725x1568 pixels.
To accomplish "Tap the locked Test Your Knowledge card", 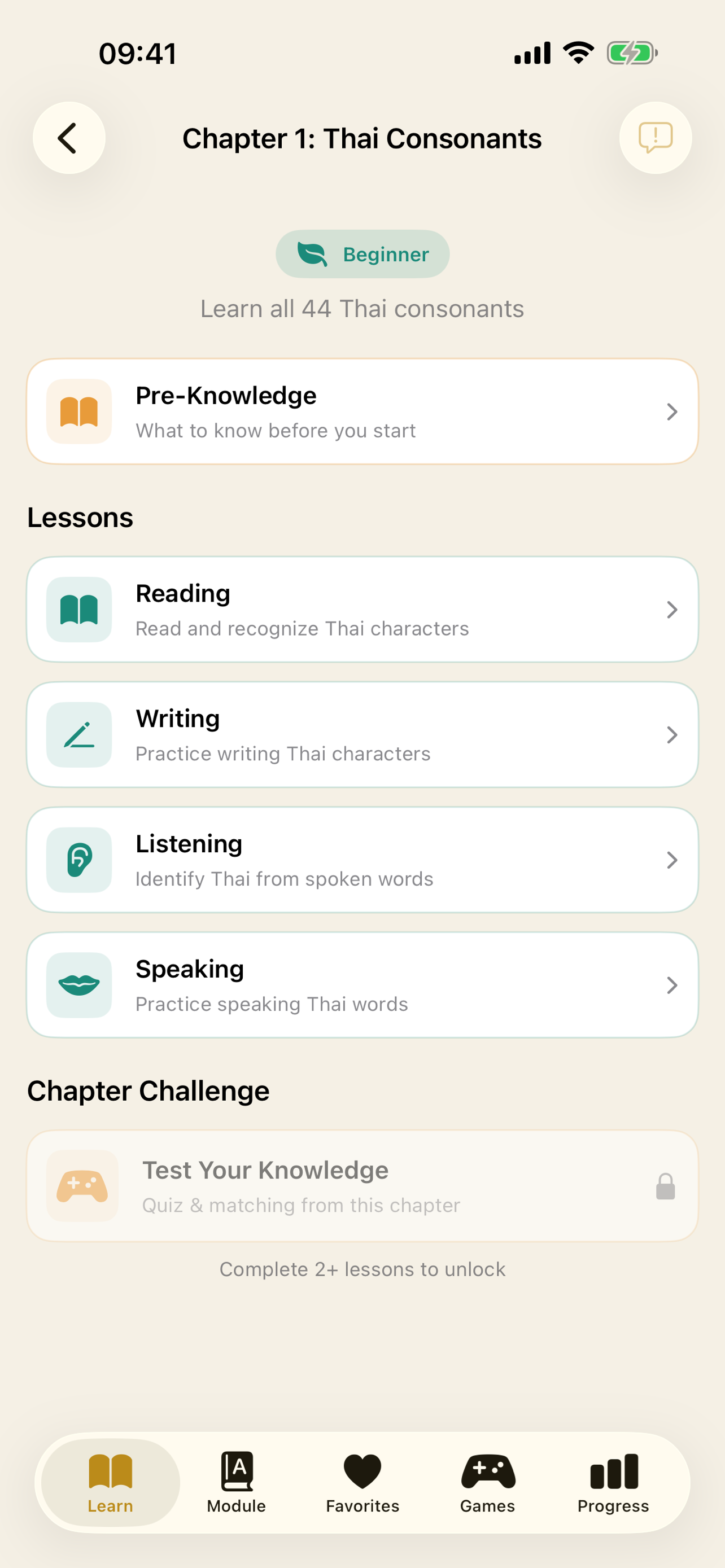I will click(x=362, y=1186).
